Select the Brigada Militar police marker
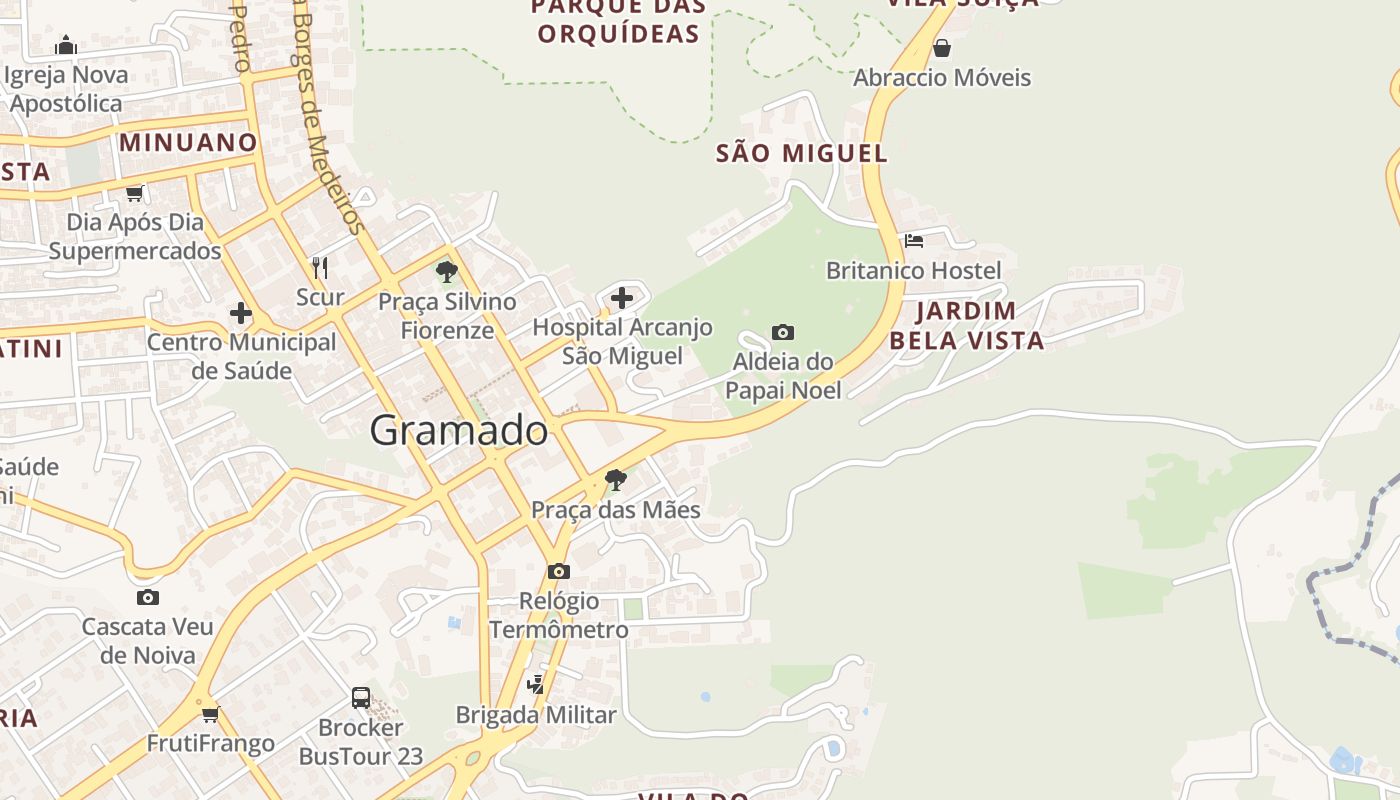Viewport: 1400px width, 800px height. coord(536,685)
